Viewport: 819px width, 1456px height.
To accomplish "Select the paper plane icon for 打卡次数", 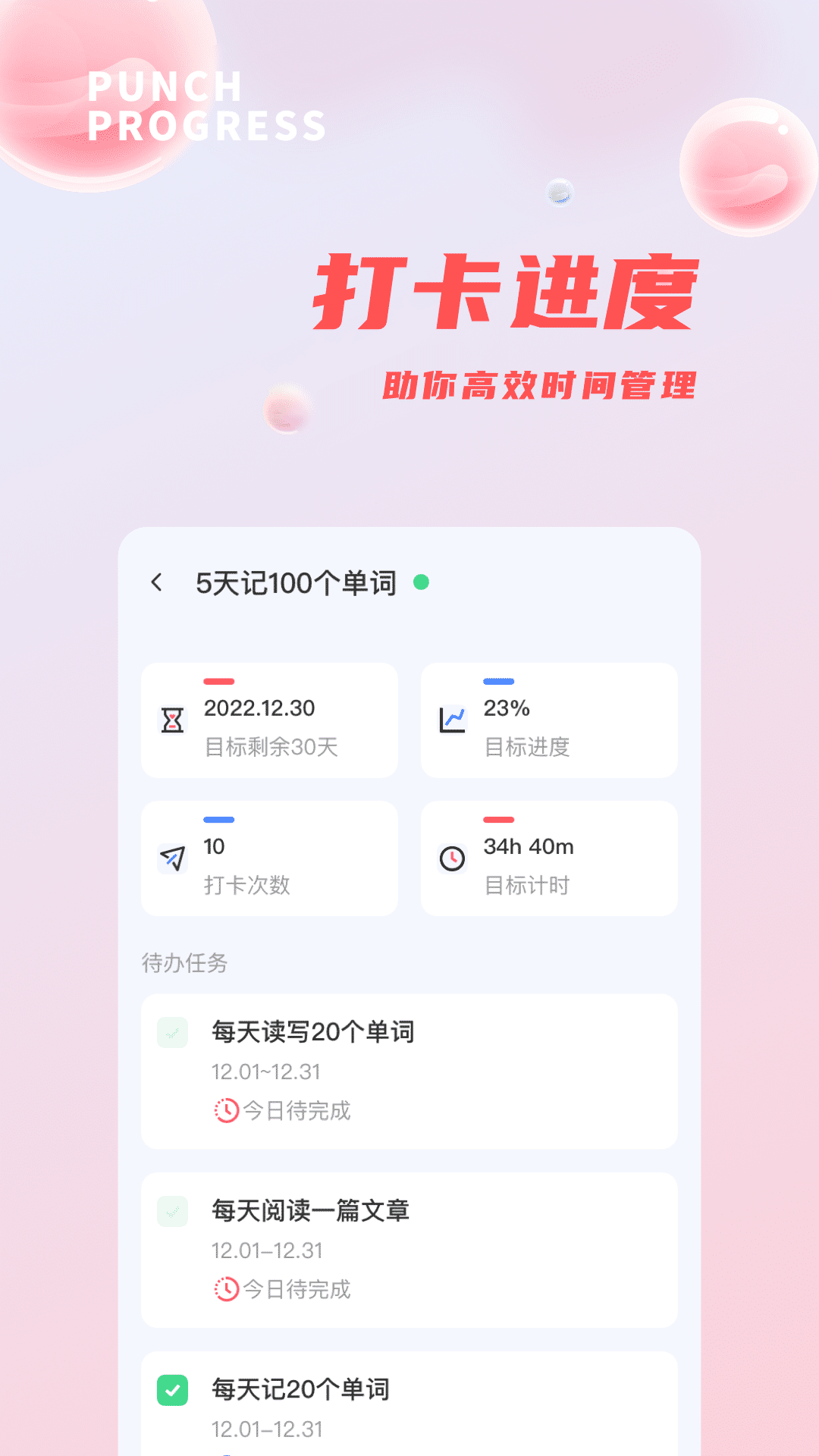I will (173, 858).
